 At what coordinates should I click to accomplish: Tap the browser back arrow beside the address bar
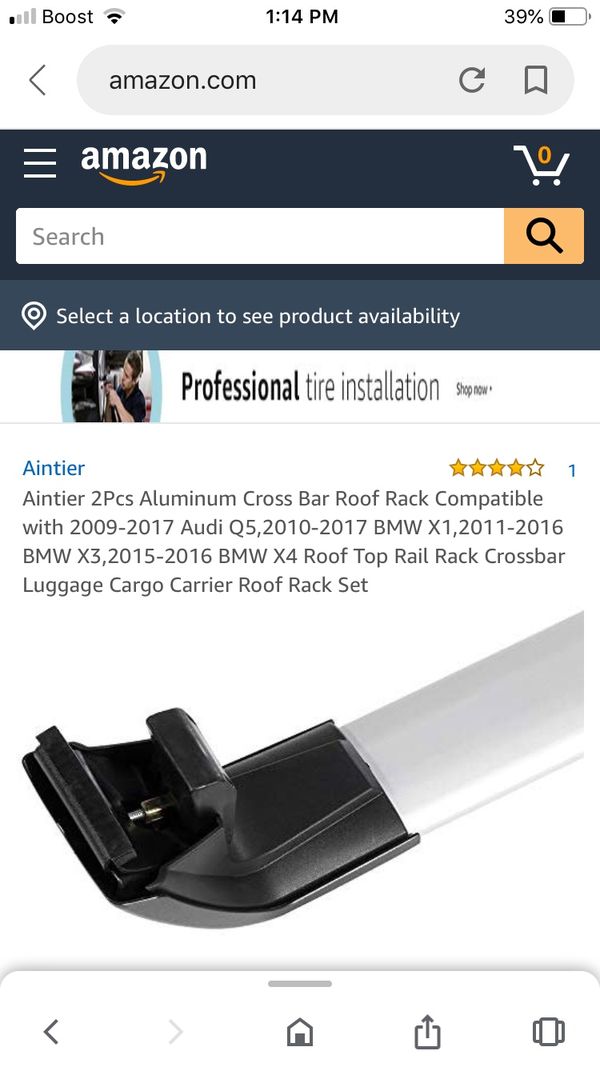tap(38, 80)
